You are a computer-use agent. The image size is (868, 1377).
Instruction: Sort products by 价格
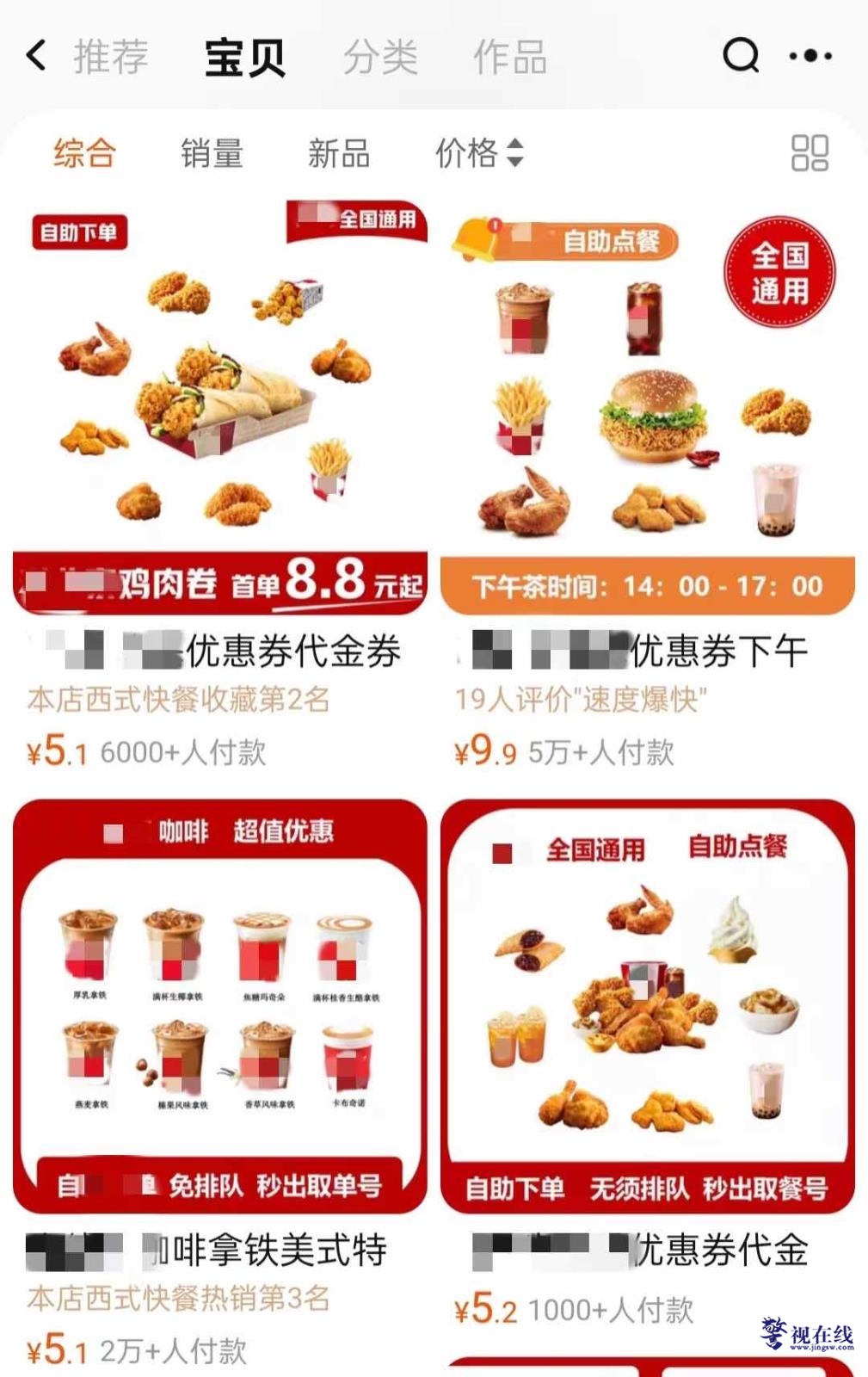(478, 153)
